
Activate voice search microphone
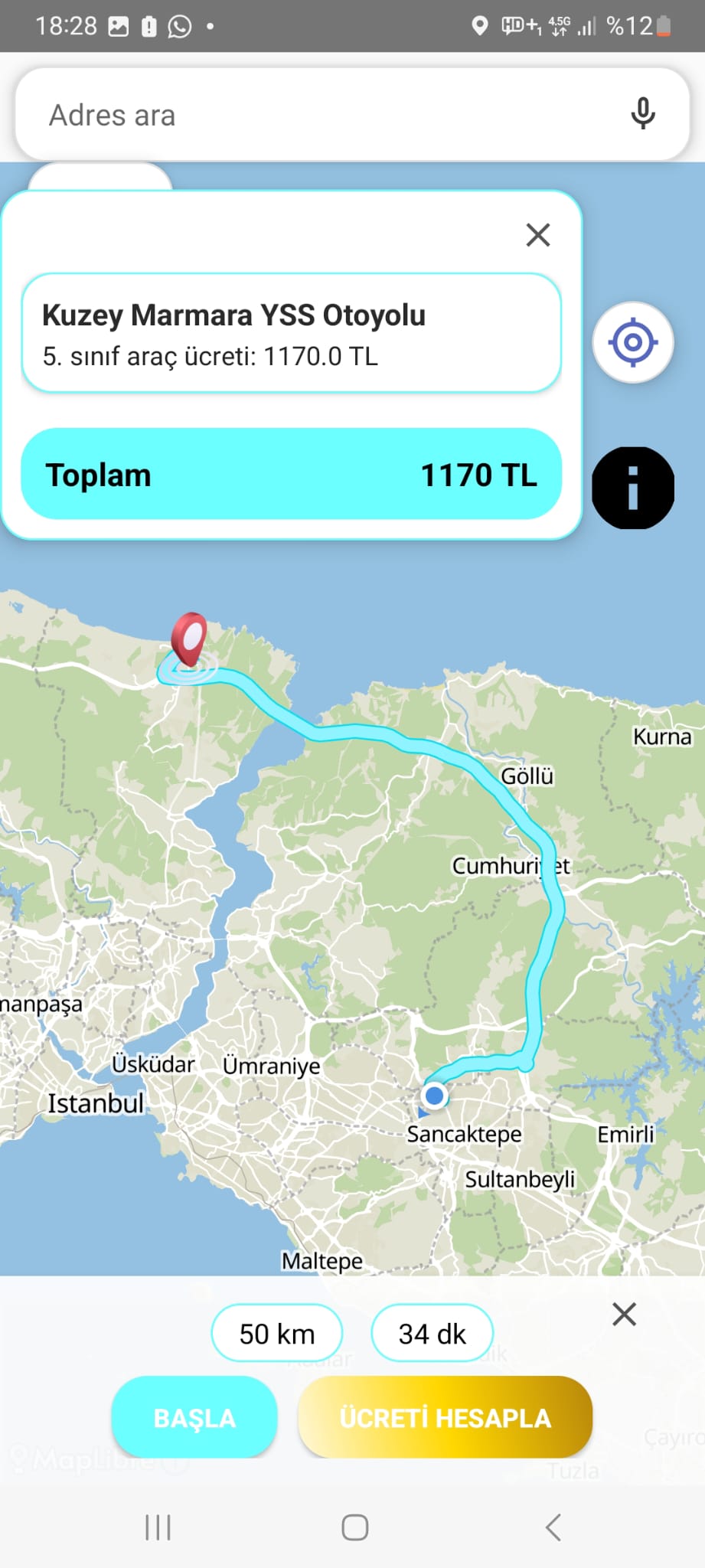tap(642, 114)
